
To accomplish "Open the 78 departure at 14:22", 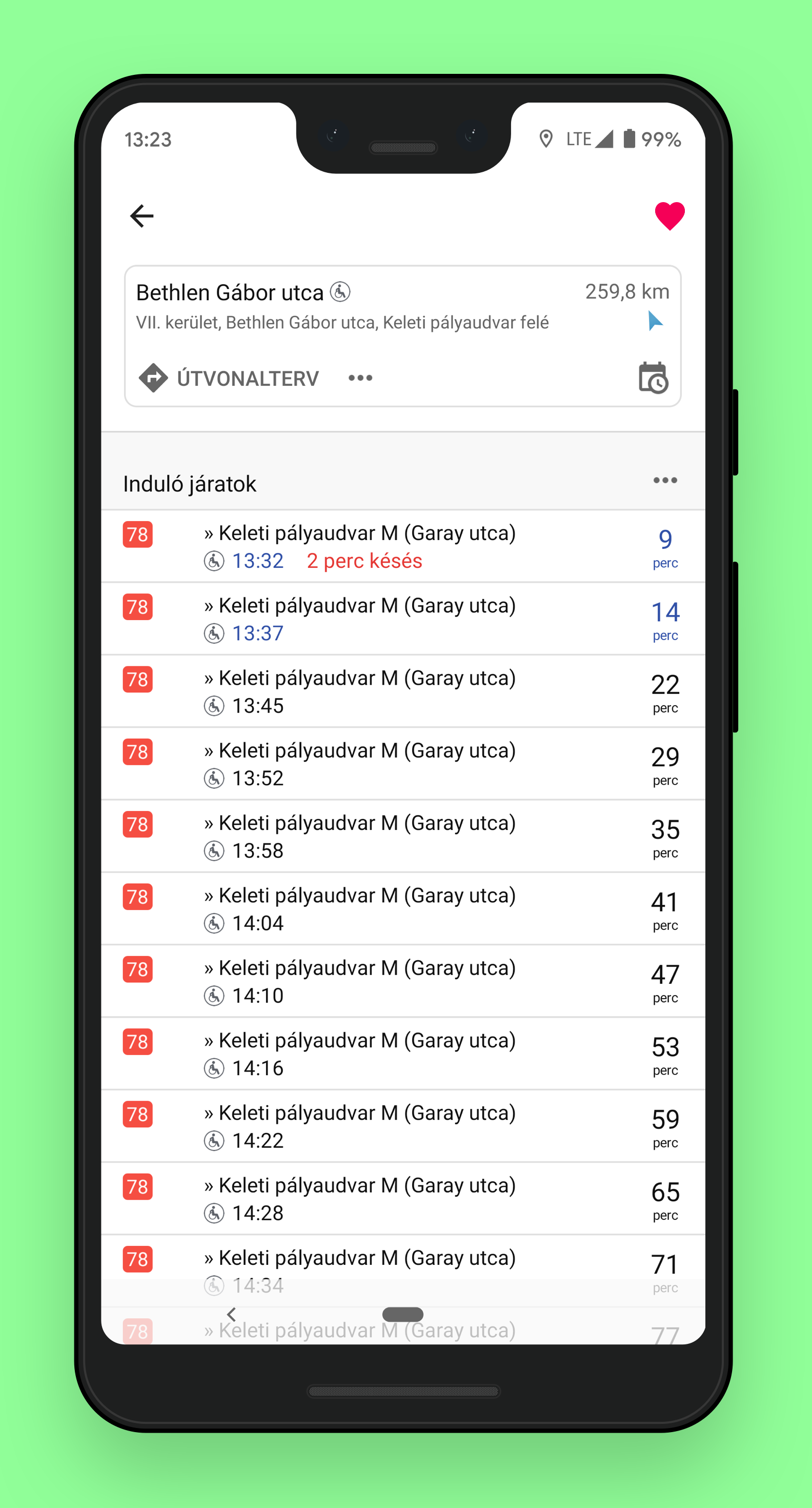I will [402, 1127].
